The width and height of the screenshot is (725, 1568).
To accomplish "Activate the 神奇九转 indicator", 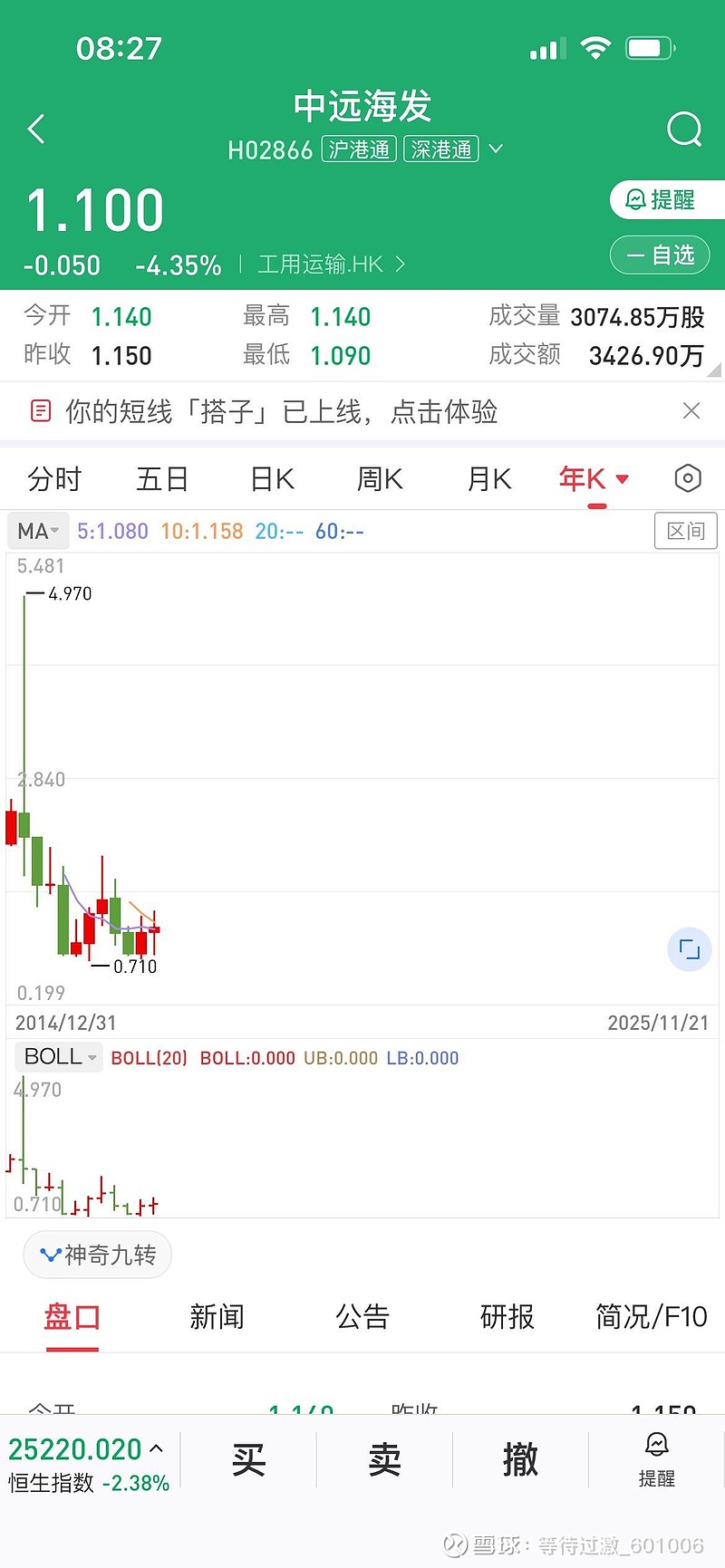I will click(x=97, y=1255).
